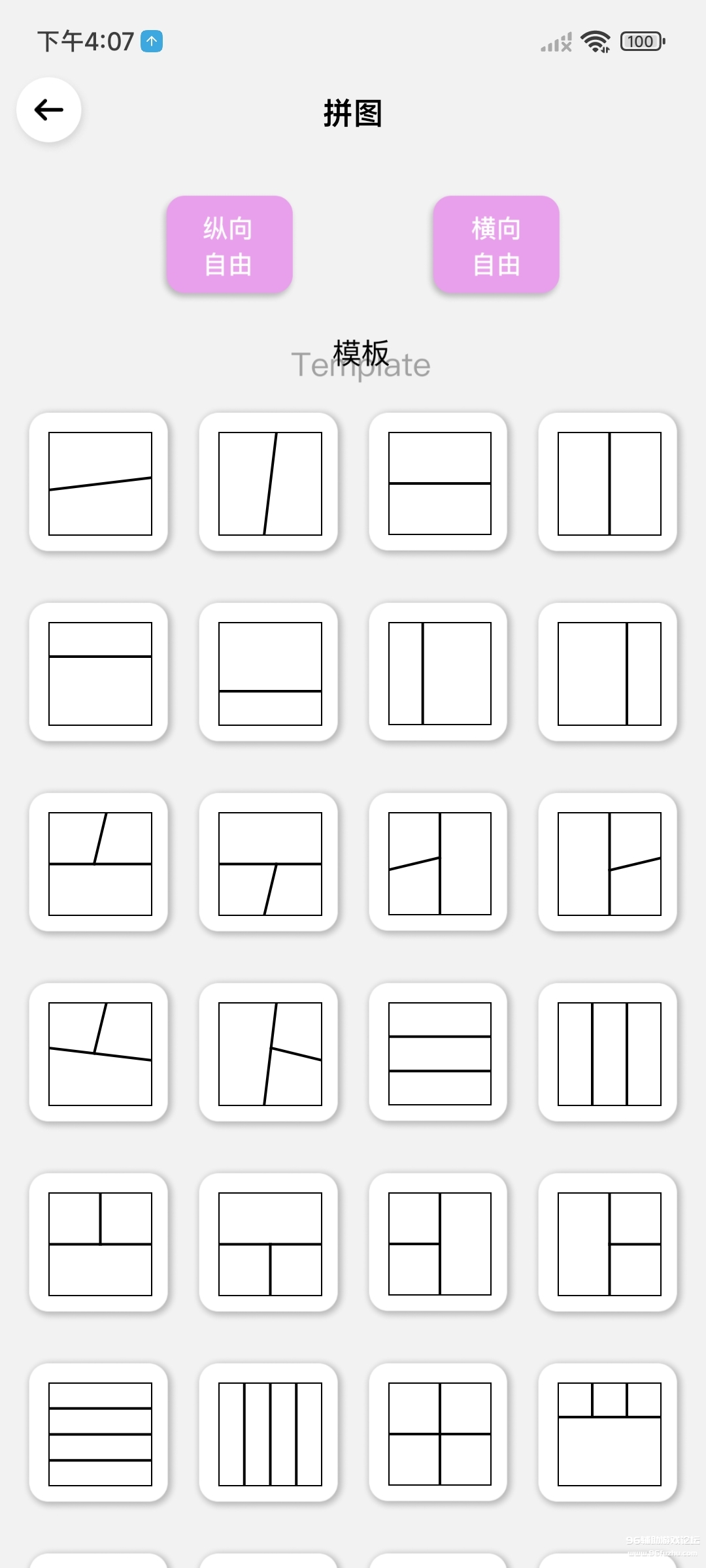Screen dimensions: 706x1568
Task: Select template with narrow left and wide right
Action: tap(439, 673)
